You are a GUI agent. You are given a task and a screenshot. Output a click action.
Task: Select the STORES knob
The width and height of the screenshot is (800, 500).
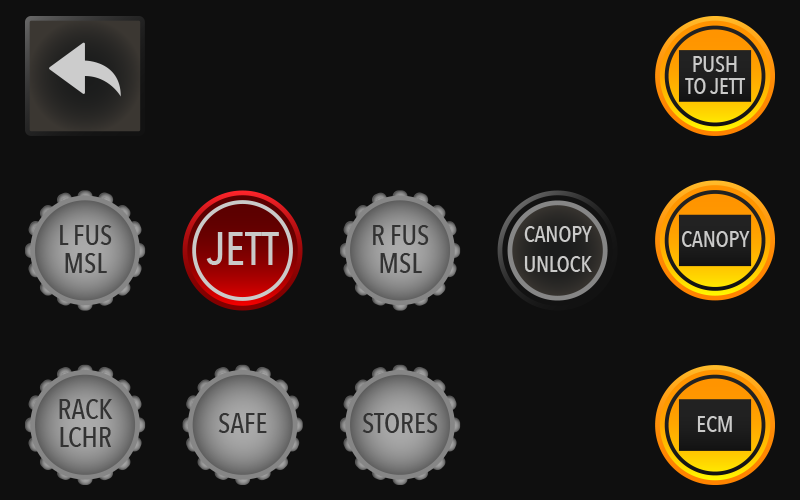(400, 424)
